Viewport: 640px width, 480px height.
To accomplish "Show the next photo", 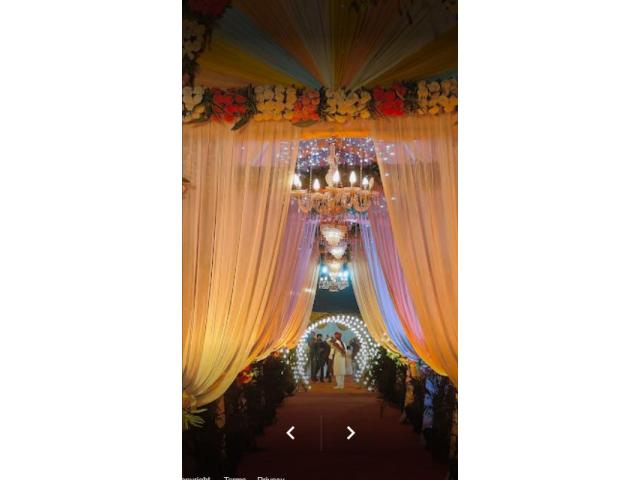I will pyautogui.click(x=350, y=433).
